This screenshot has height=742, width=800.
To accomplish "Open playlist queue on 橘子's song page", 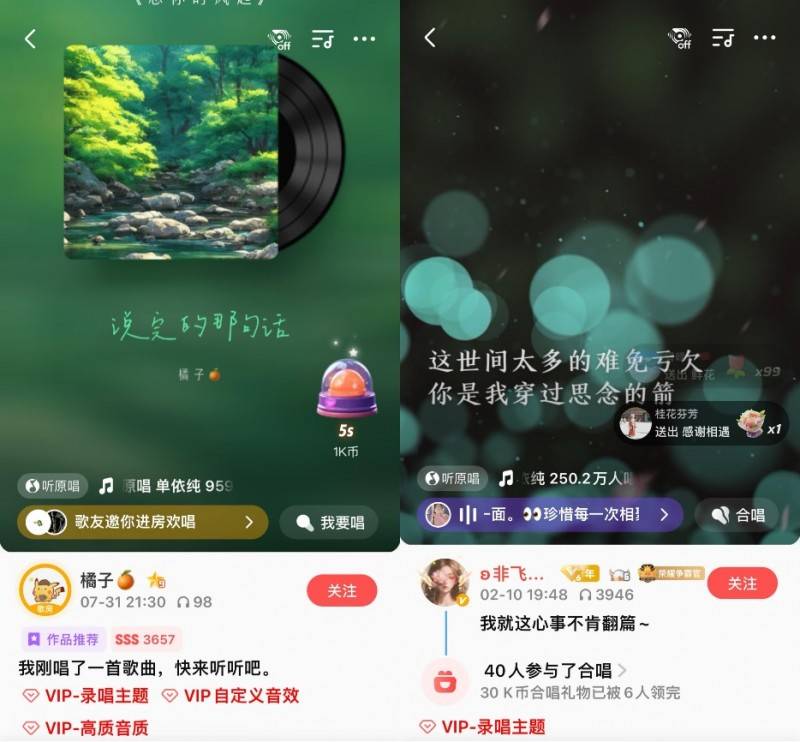I will pyautogui.click(x=322, y=39).
